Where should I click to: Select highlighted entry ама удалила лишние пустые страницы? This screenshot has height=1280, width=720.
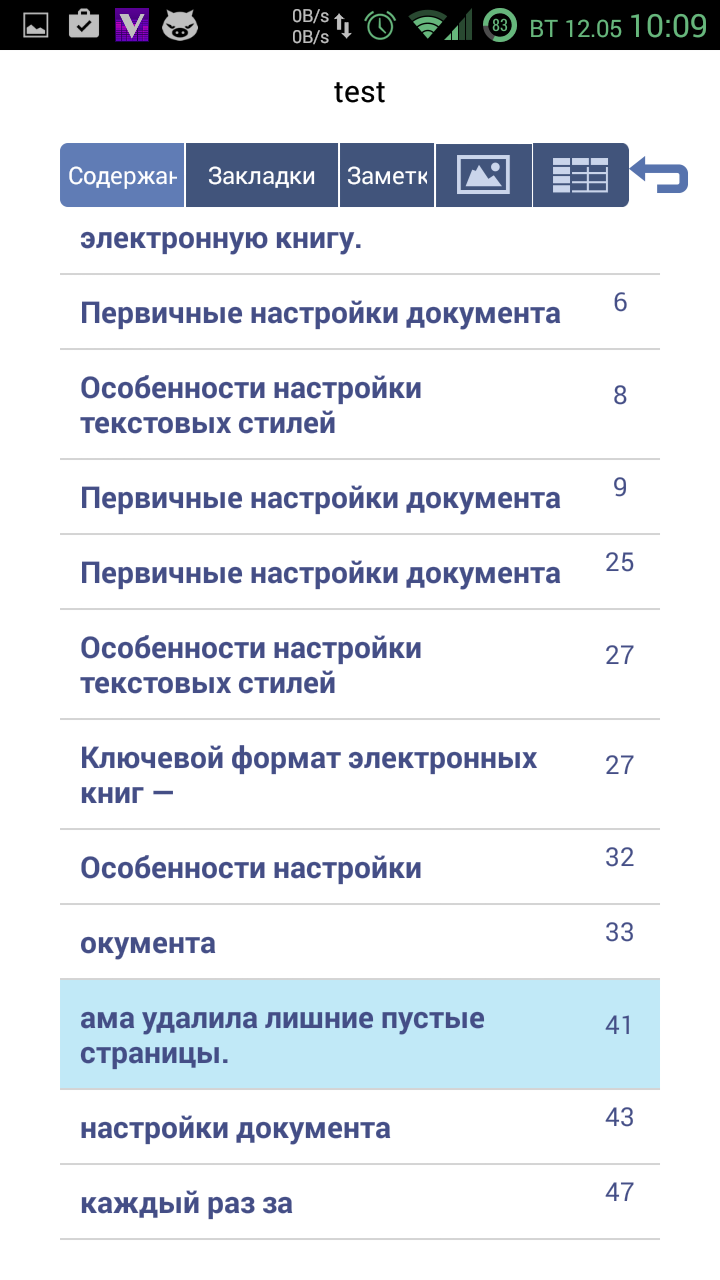pyautogui.click(x=360, y=1035)
